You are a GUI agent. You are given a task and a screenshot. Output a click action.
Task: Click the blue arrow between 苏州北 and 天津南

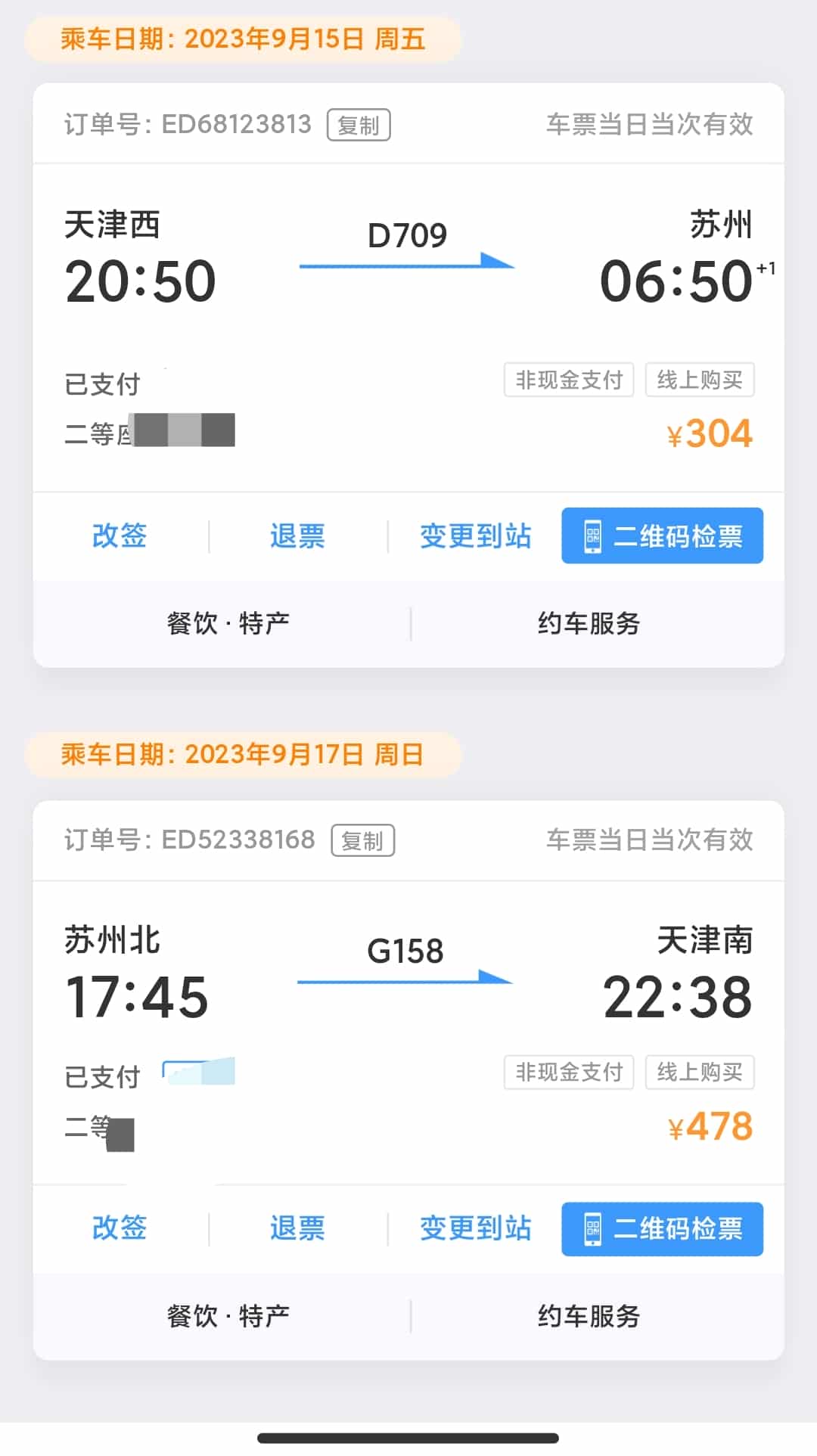point(406,982)
